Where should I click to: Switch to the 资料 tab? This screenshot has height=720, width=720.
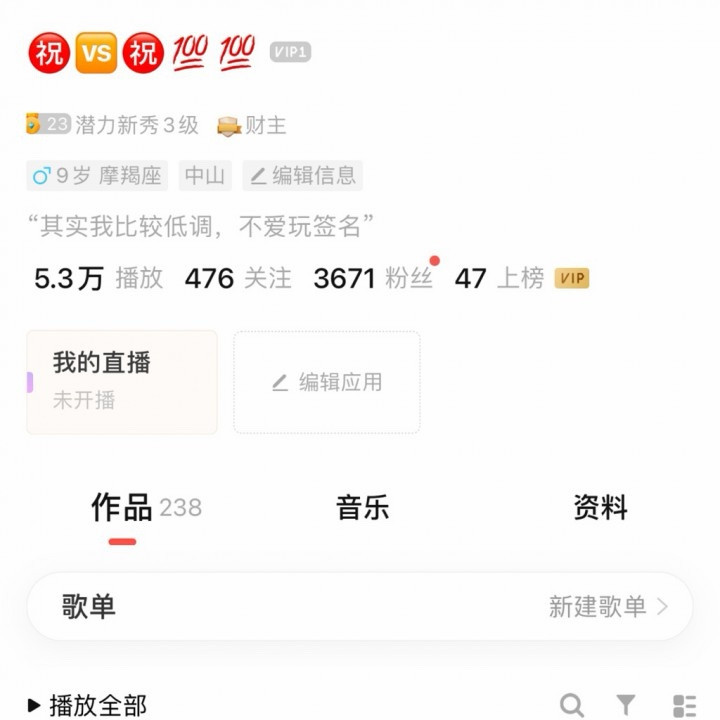click(600, 508)
